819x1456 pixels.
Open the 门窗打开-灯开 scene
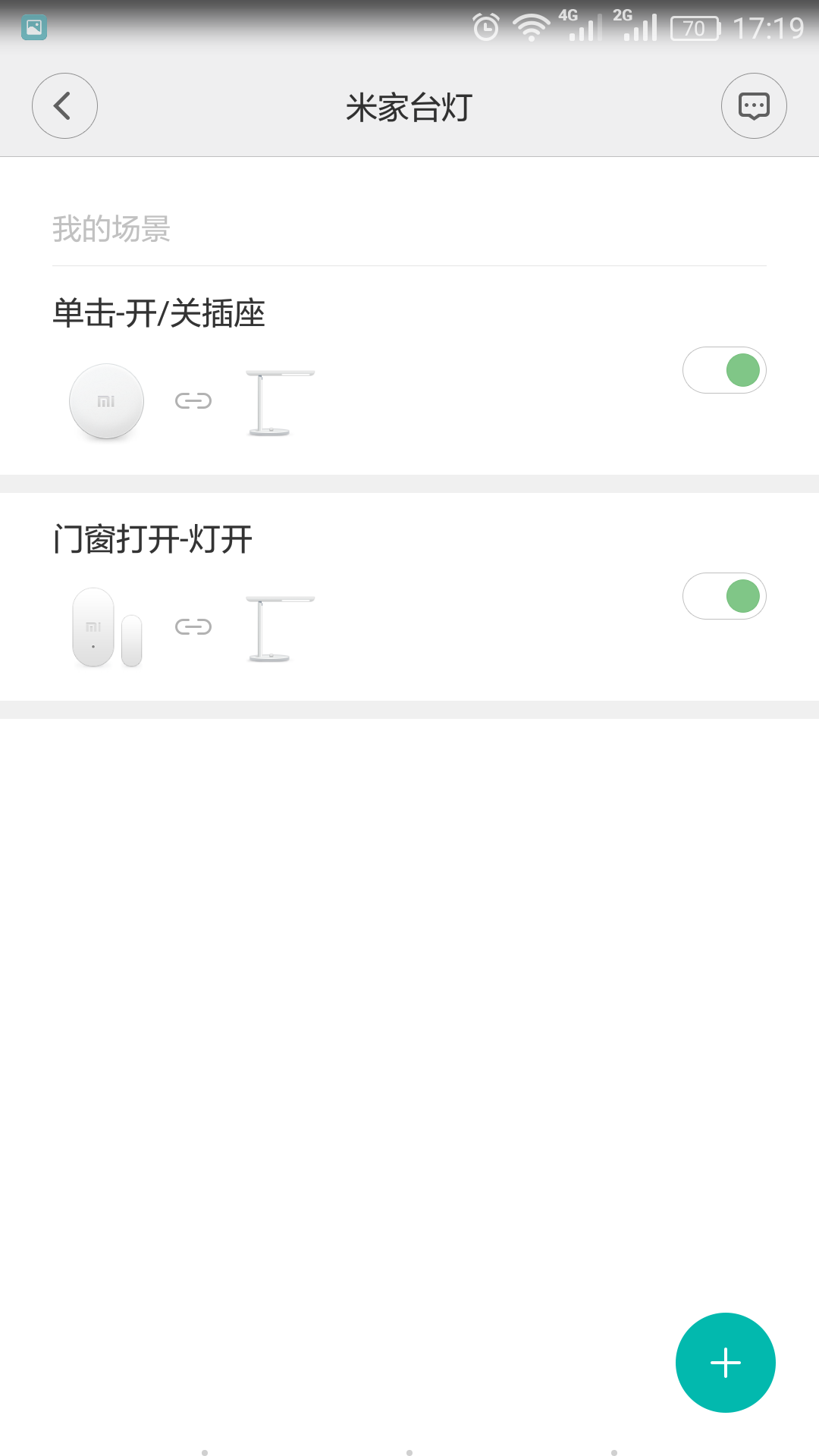(x=153, y=540)
